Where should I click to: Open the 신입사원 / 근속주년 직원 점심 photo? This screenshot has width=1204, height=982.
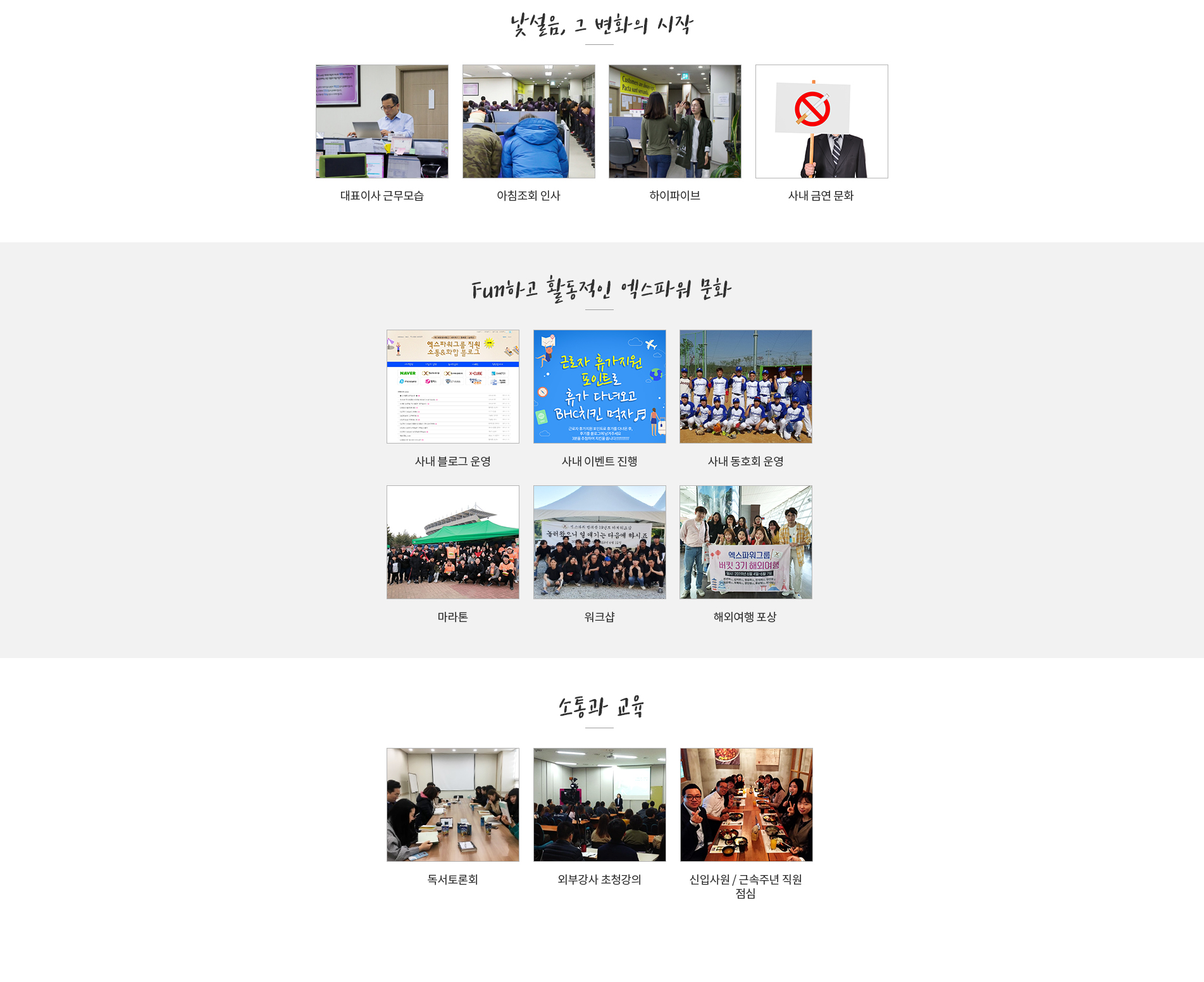tap(746, 805)
